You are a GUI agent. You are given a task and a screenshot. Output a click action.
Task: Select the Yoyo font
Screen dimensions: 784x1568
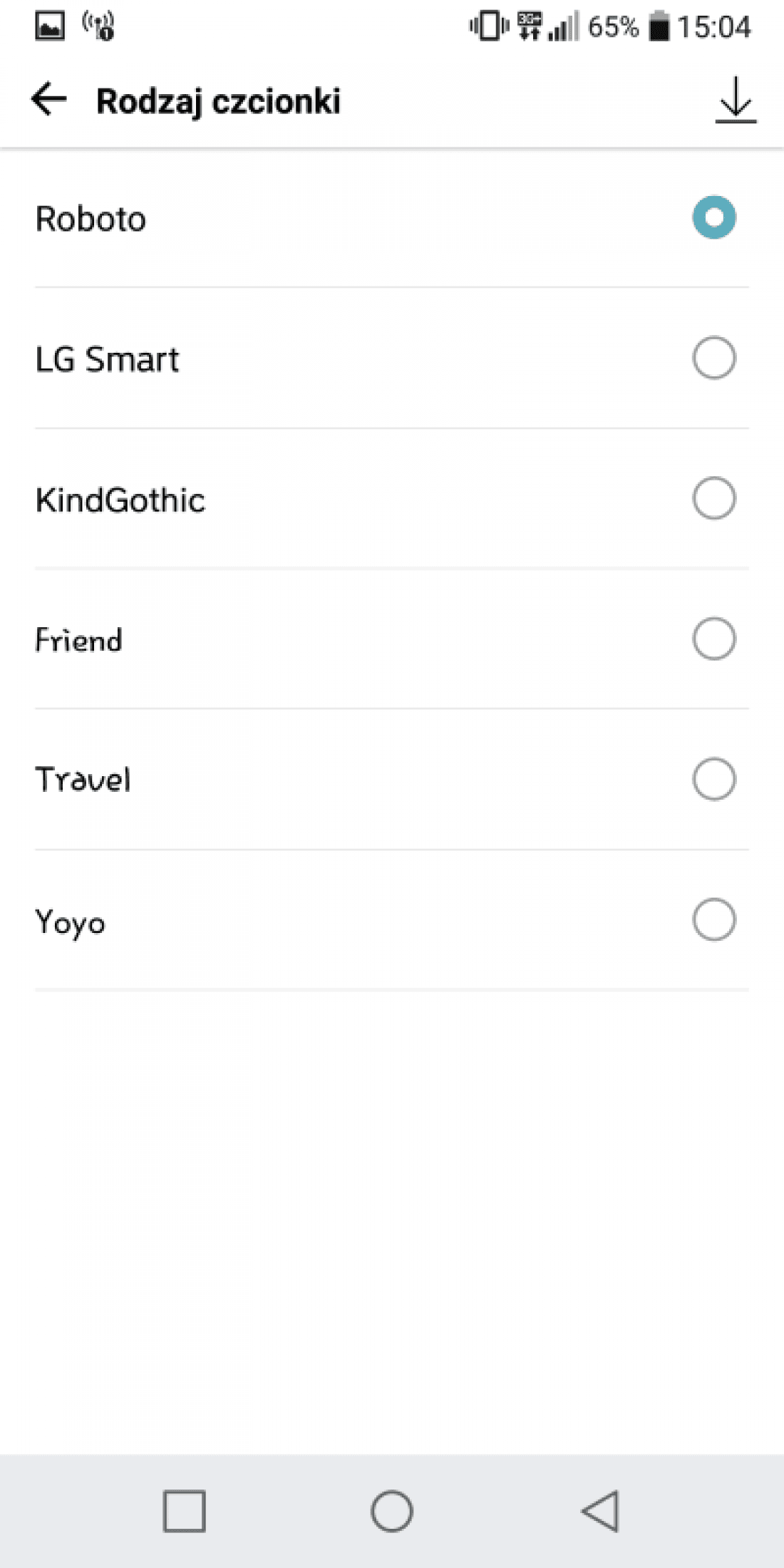tap(392, 919)
